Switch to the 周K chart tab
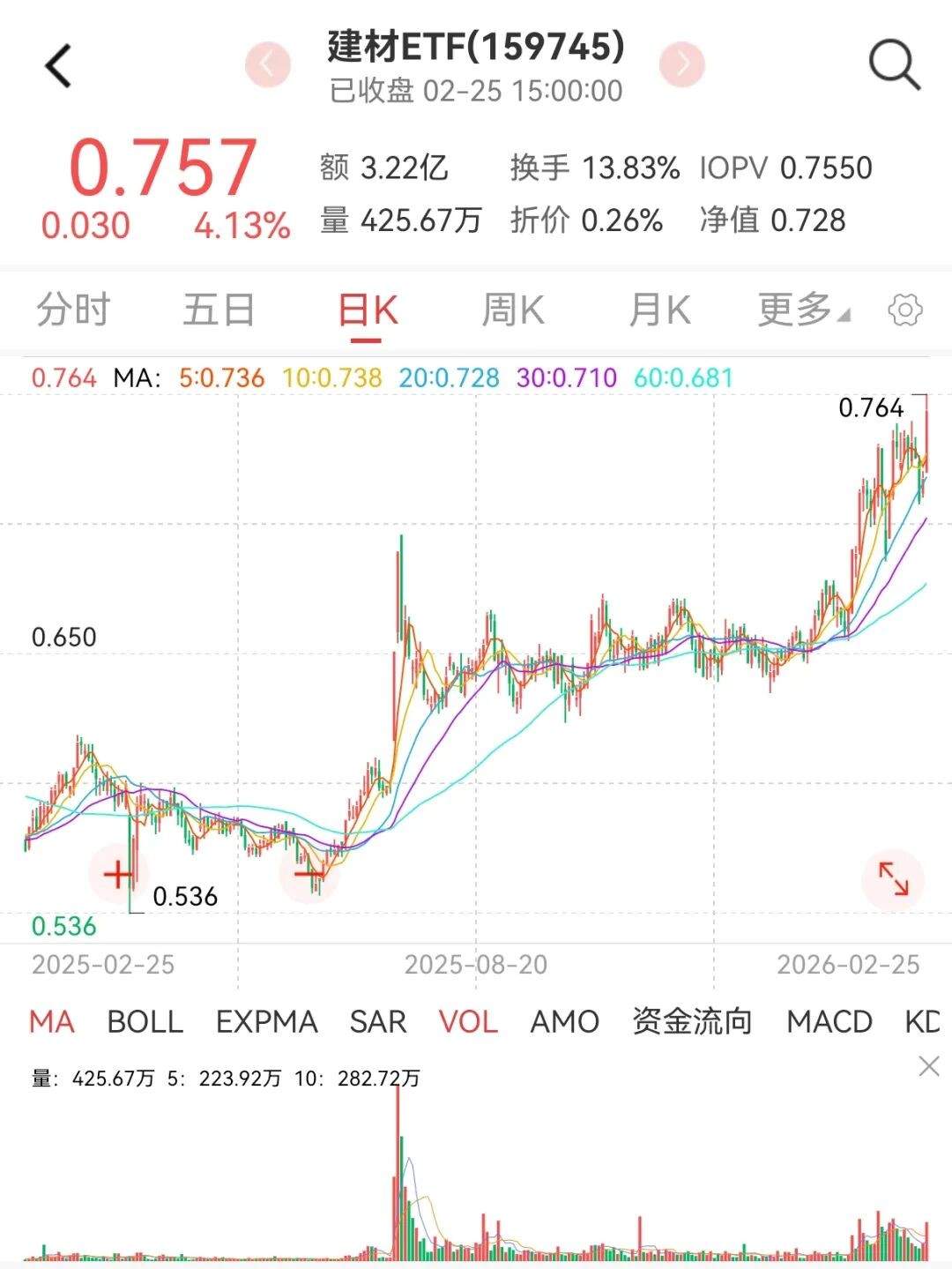The width and height of the screenshot is (952, 1269). tap(513, 310)
